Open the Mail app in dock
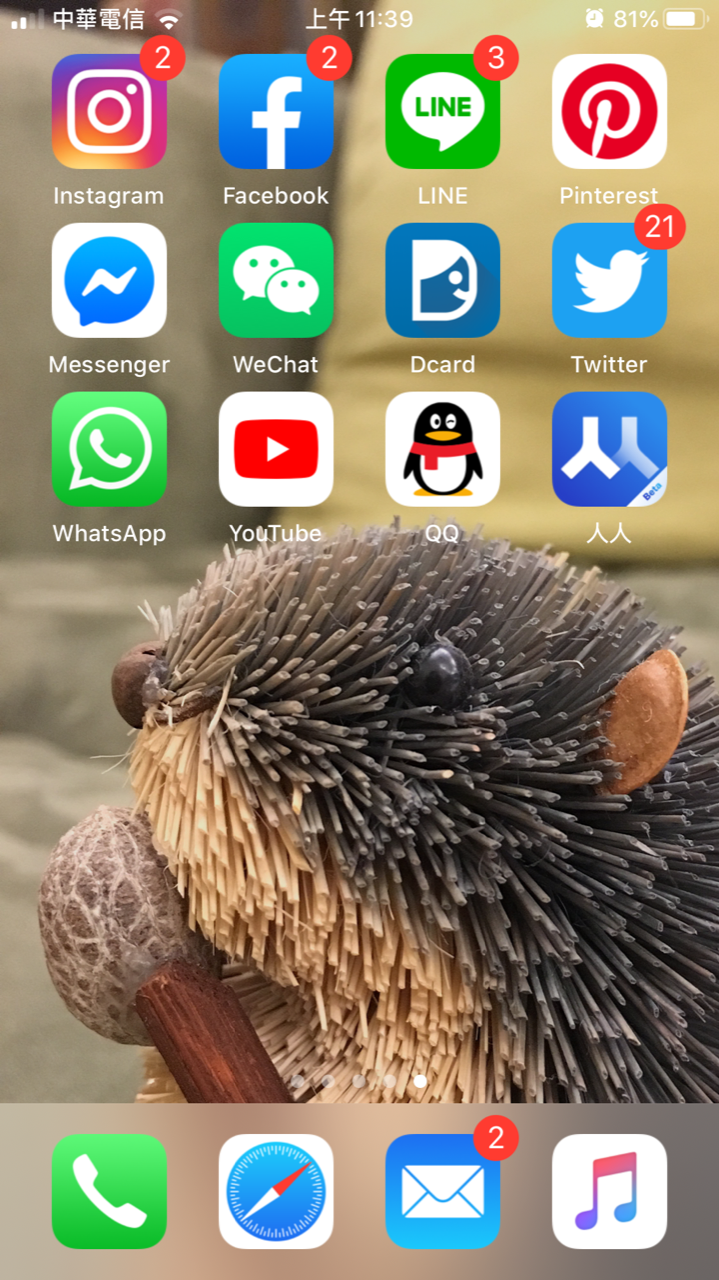 [x=443, y=1191]
